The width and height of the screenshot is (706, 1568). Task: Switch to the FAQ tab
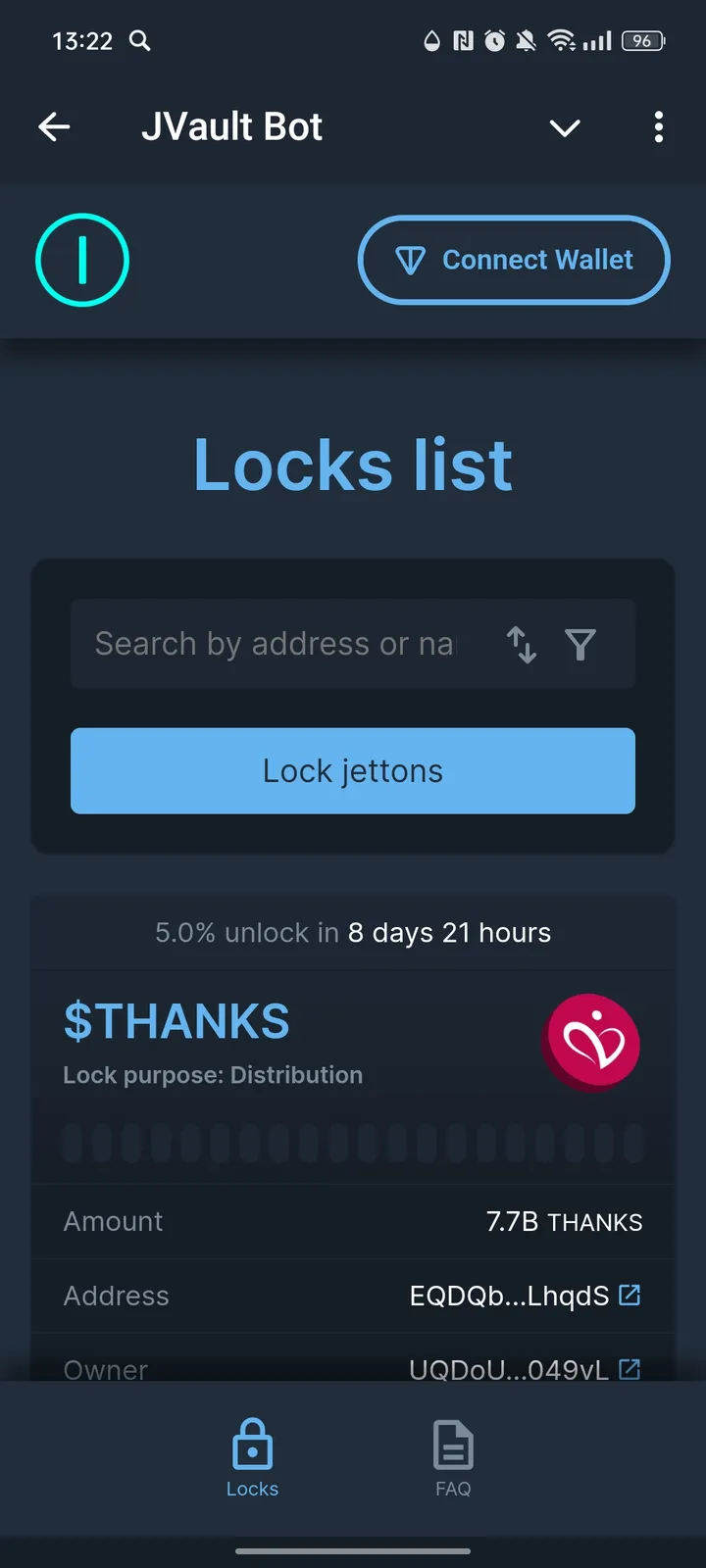click(453, 1458)
